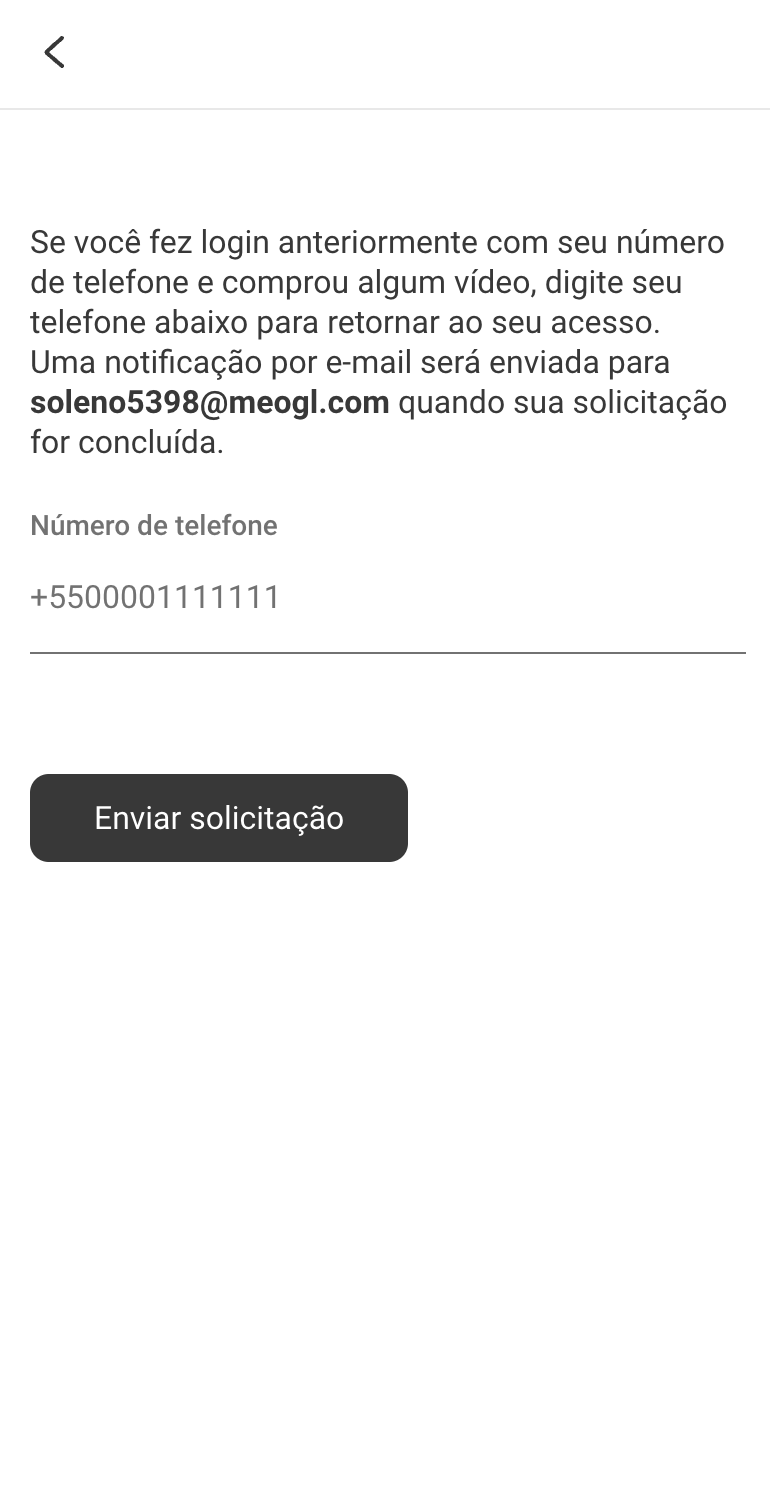Go back using the top arrow
The image size is (770, 1492).
[x=55, y=52]
